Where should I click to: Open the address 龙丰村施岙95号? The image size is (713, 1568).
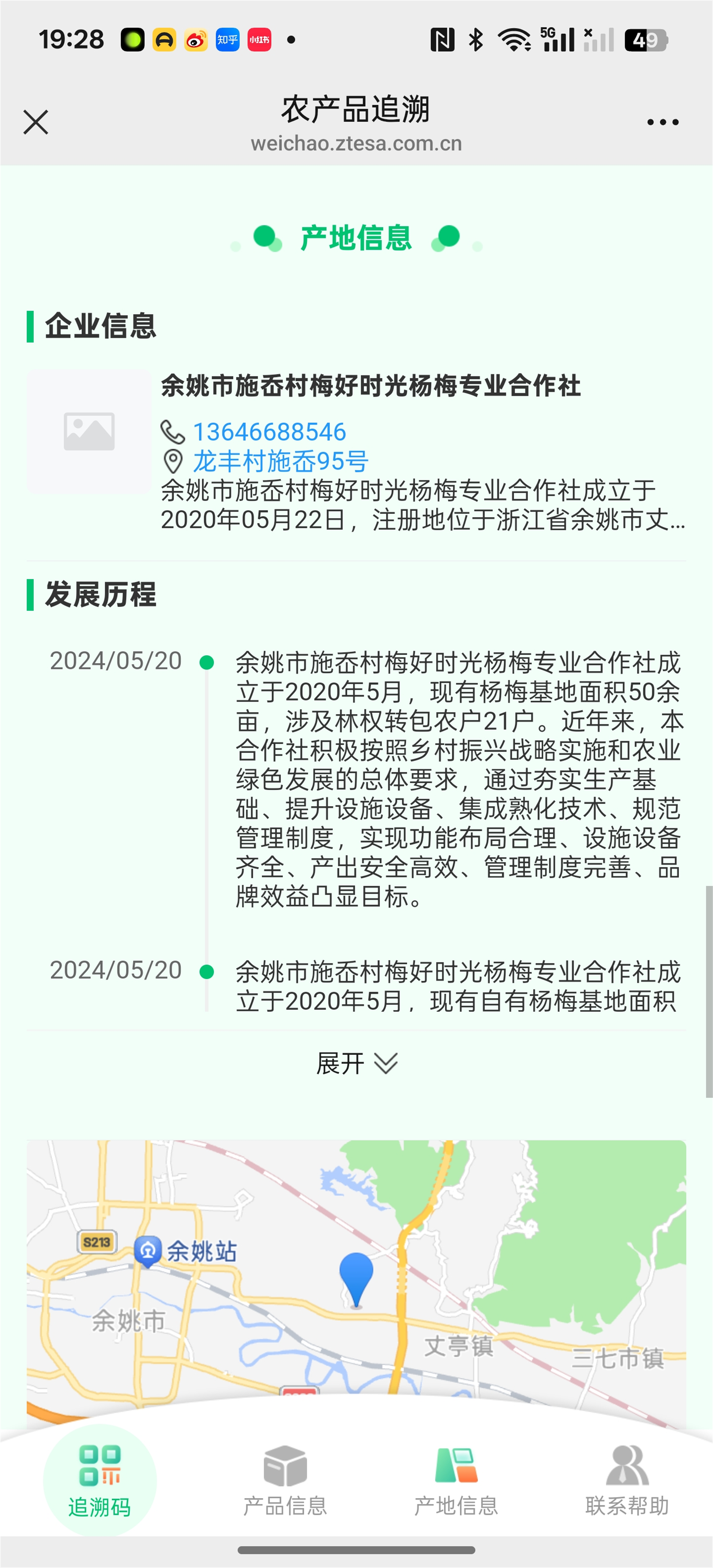[280, 461]
